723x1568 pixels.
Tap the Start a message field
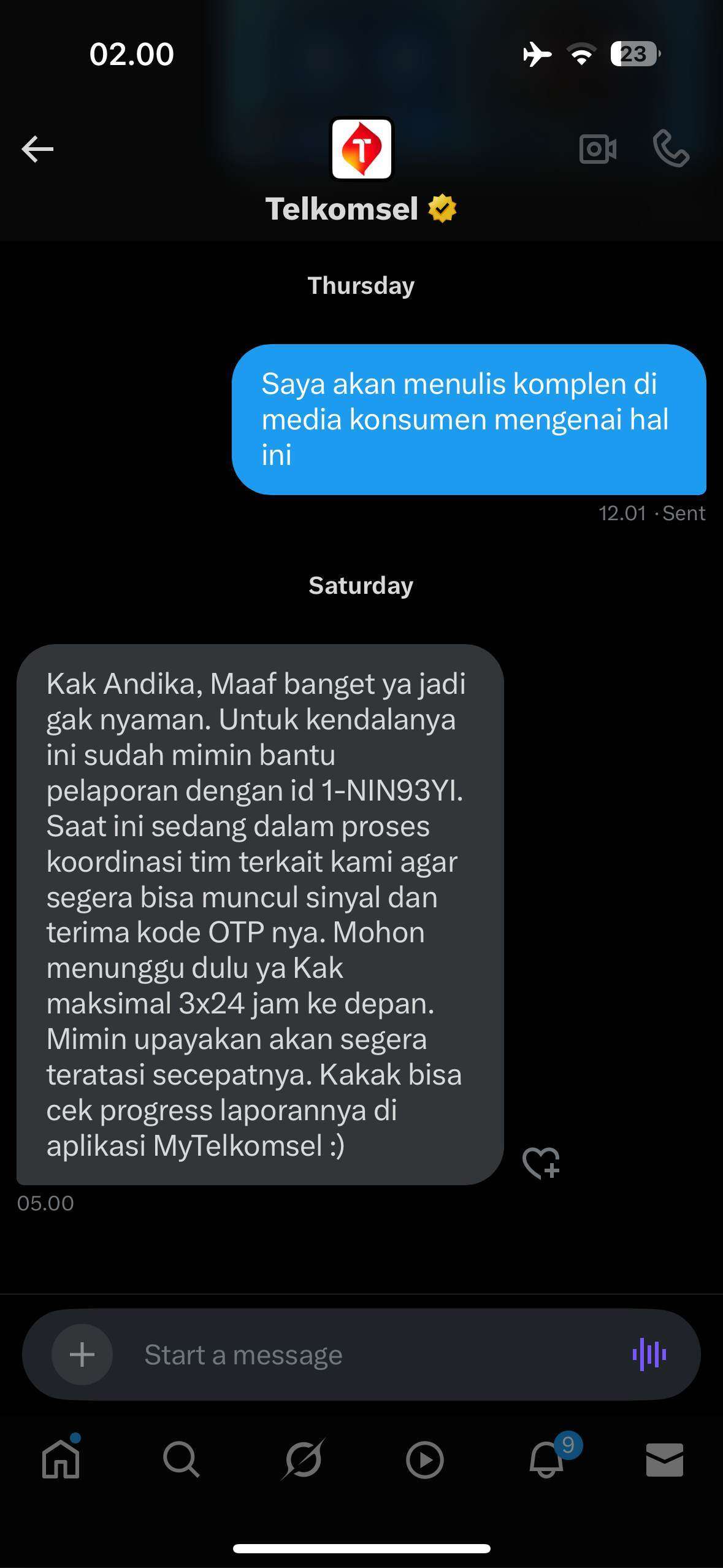coord(368,1355)
